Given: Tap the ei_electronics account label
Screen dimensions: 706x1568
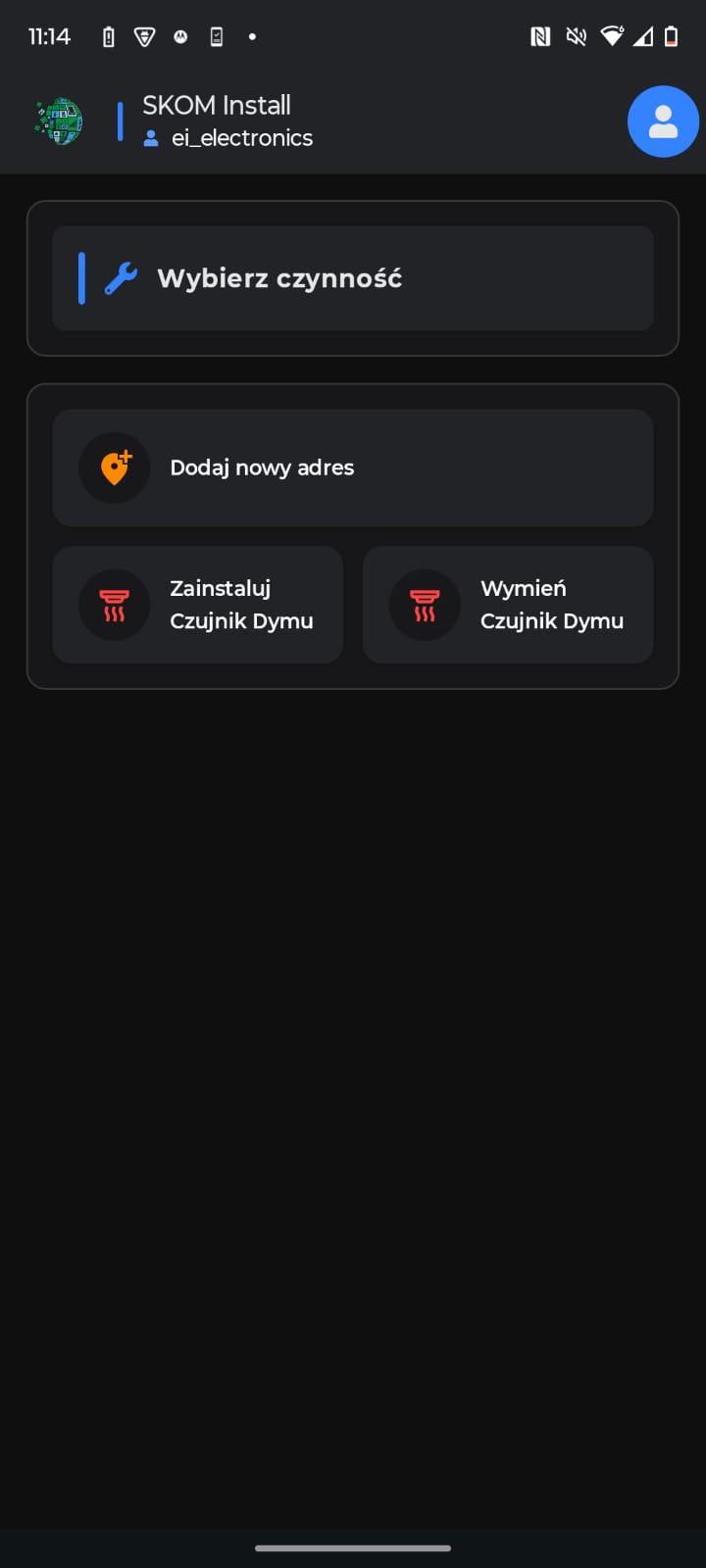Looking at the screenshot, I should click(x=242, y=138).
